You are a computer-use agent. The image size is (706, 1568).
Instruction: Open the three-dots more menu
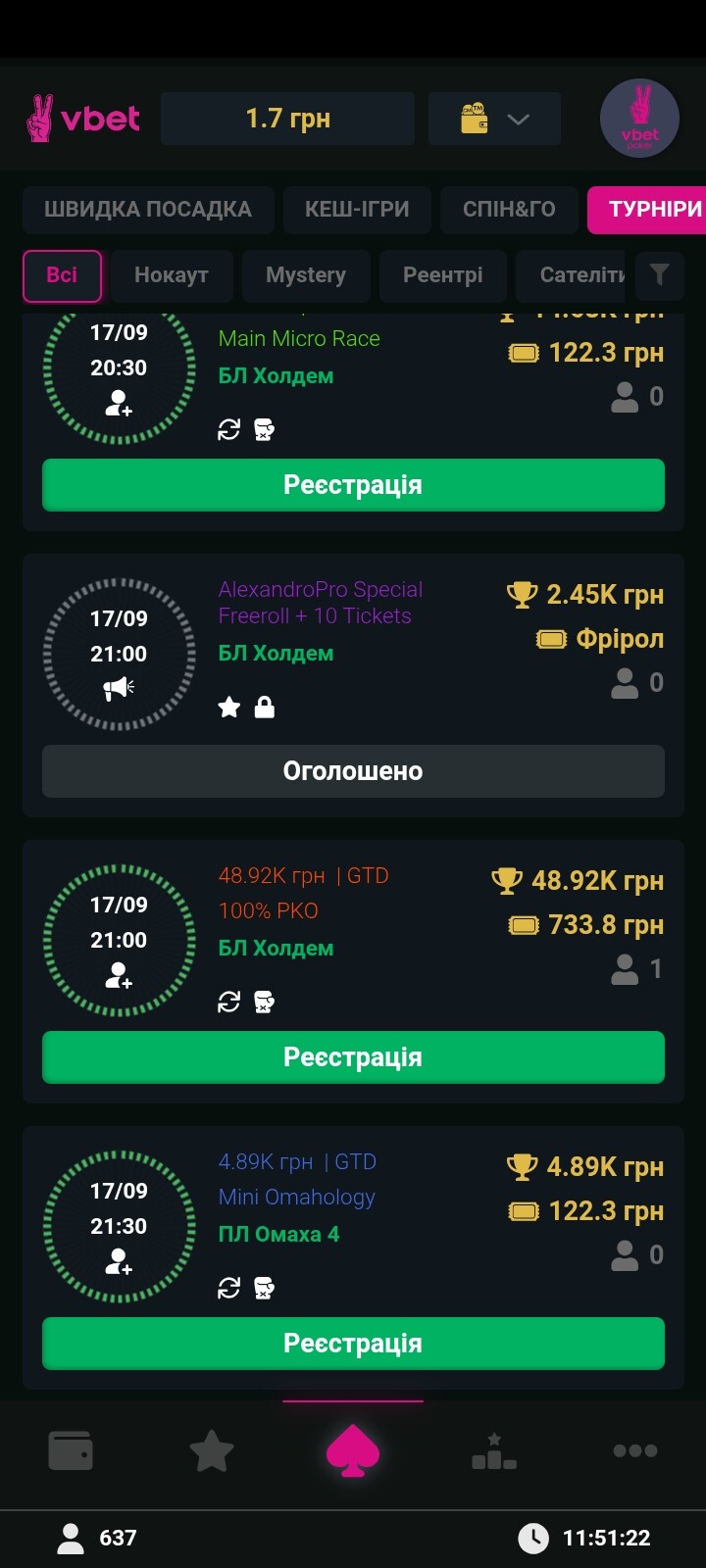point(635,1450)
